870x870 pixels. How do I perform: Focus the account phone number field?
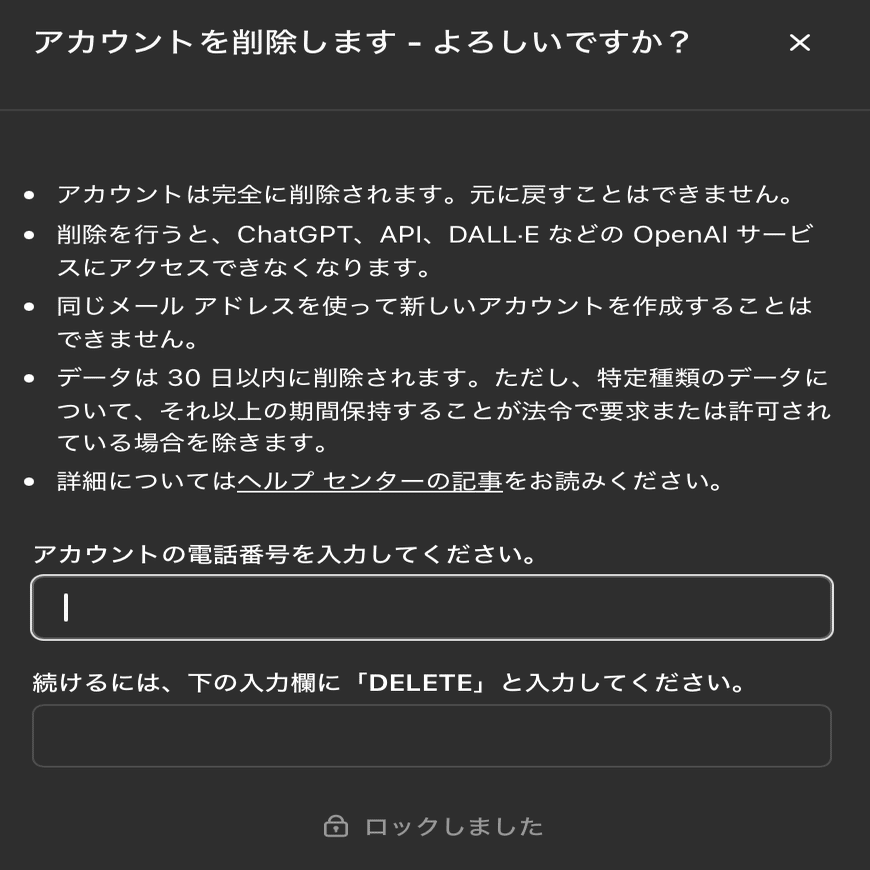[x=432, y=607]
